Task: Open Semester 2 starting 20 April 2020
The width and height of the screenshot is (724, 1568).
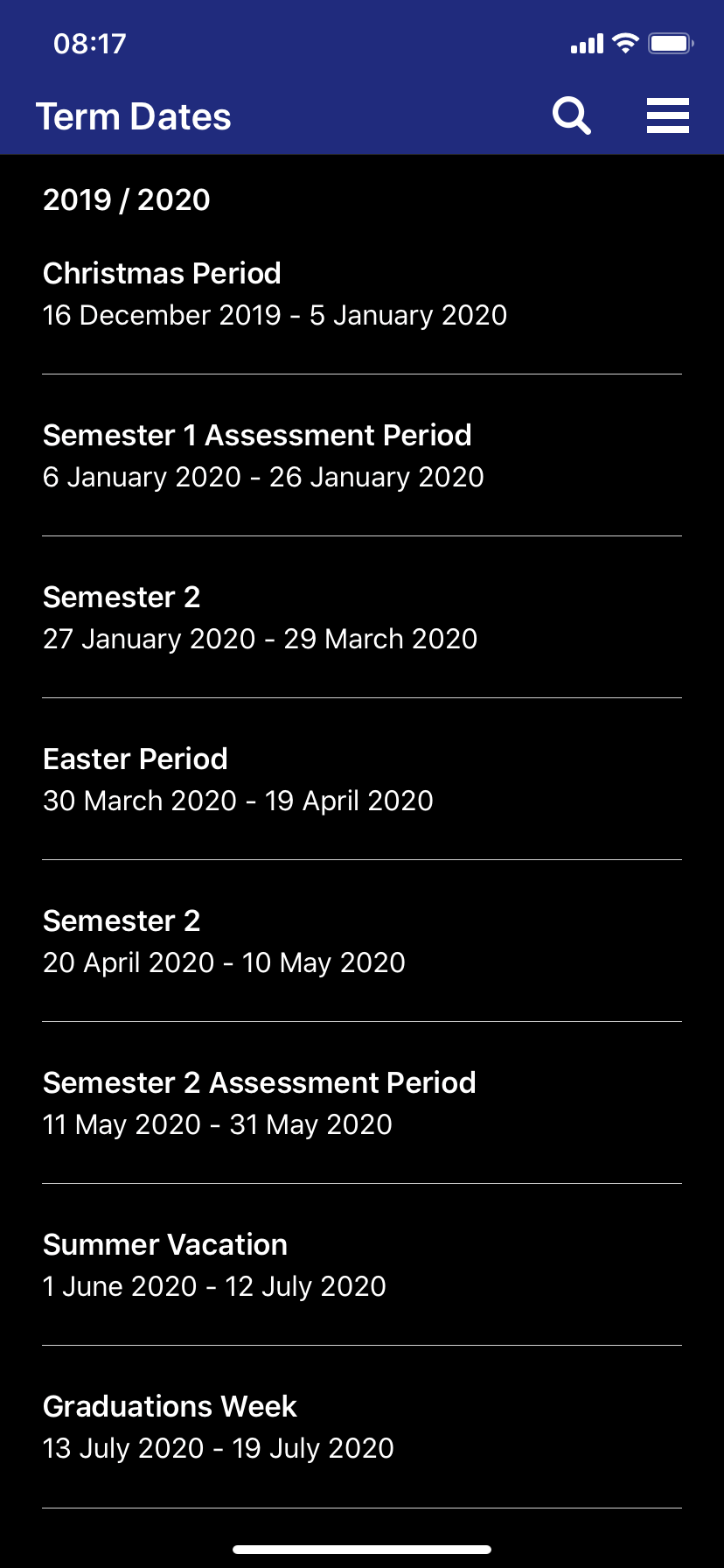Action: (122, 920)
